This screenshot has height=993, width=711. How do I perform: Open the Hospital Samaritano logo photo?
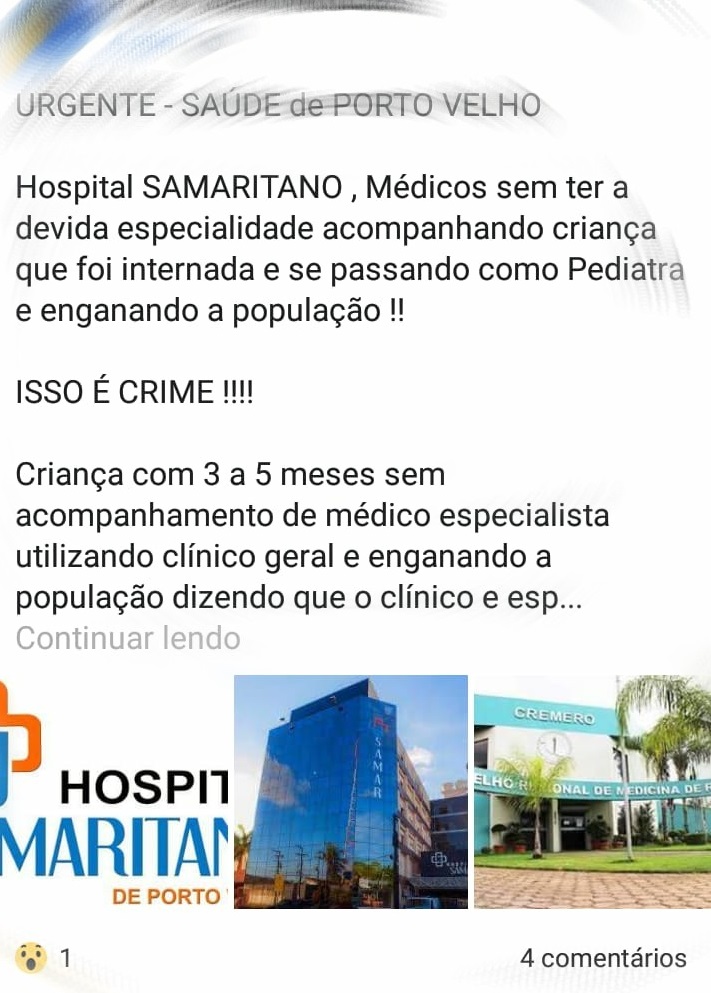pyautogui.click(x=115, y=792)
